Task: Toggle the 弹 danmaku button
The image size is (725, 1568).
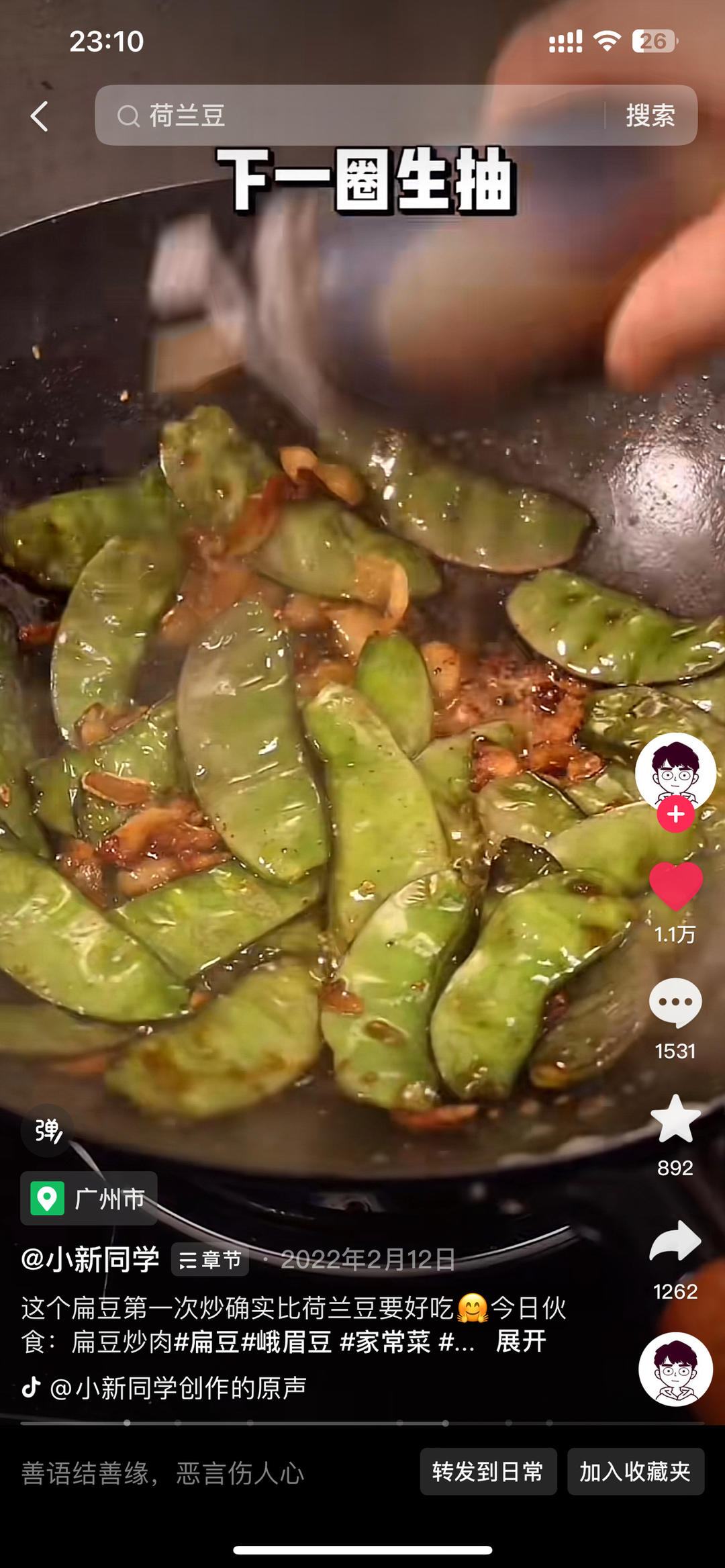Action: pyautogui.click(x=48, y=1131)
